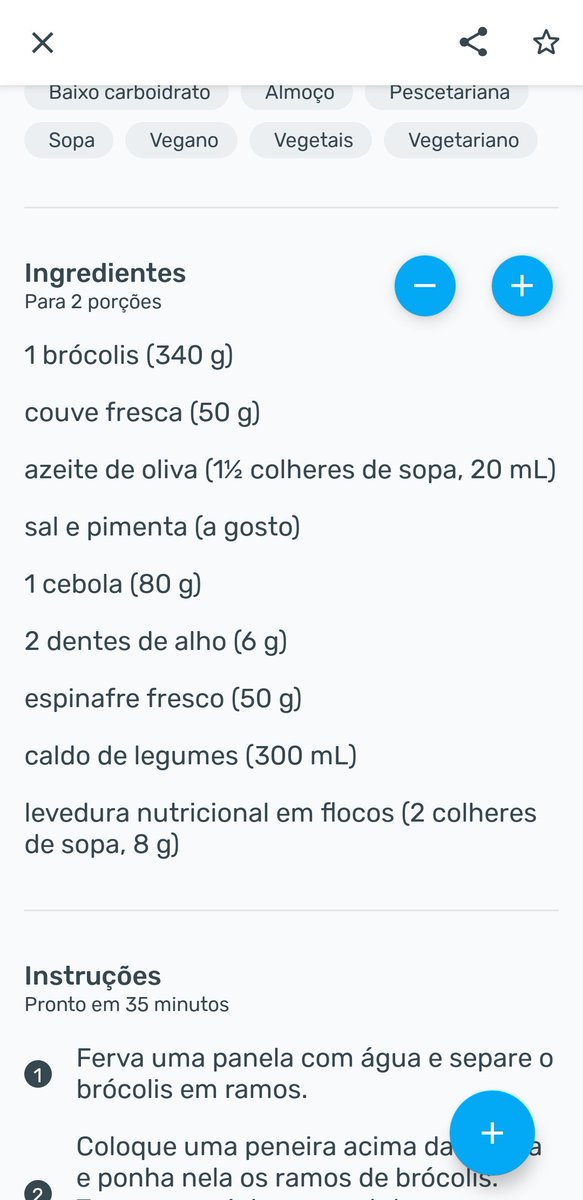Increase the number of portions

(522, 286)
